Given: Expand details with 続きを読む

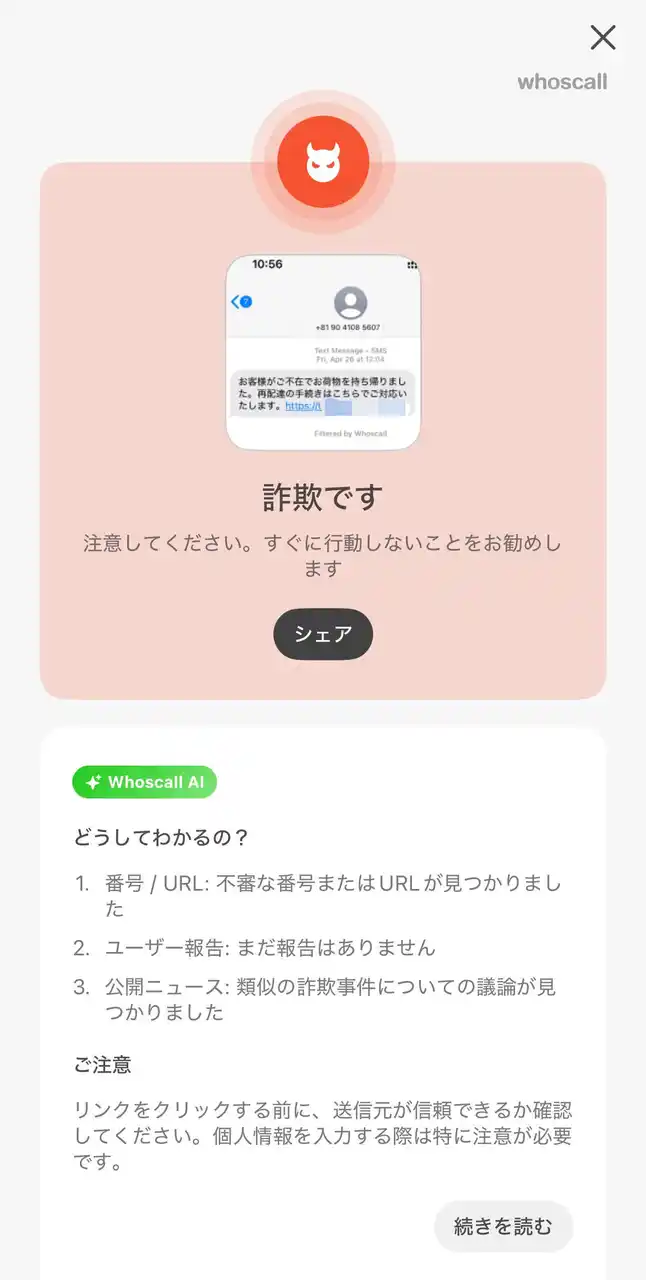Looking at the screenshot, I should [x=503, y=1226].
